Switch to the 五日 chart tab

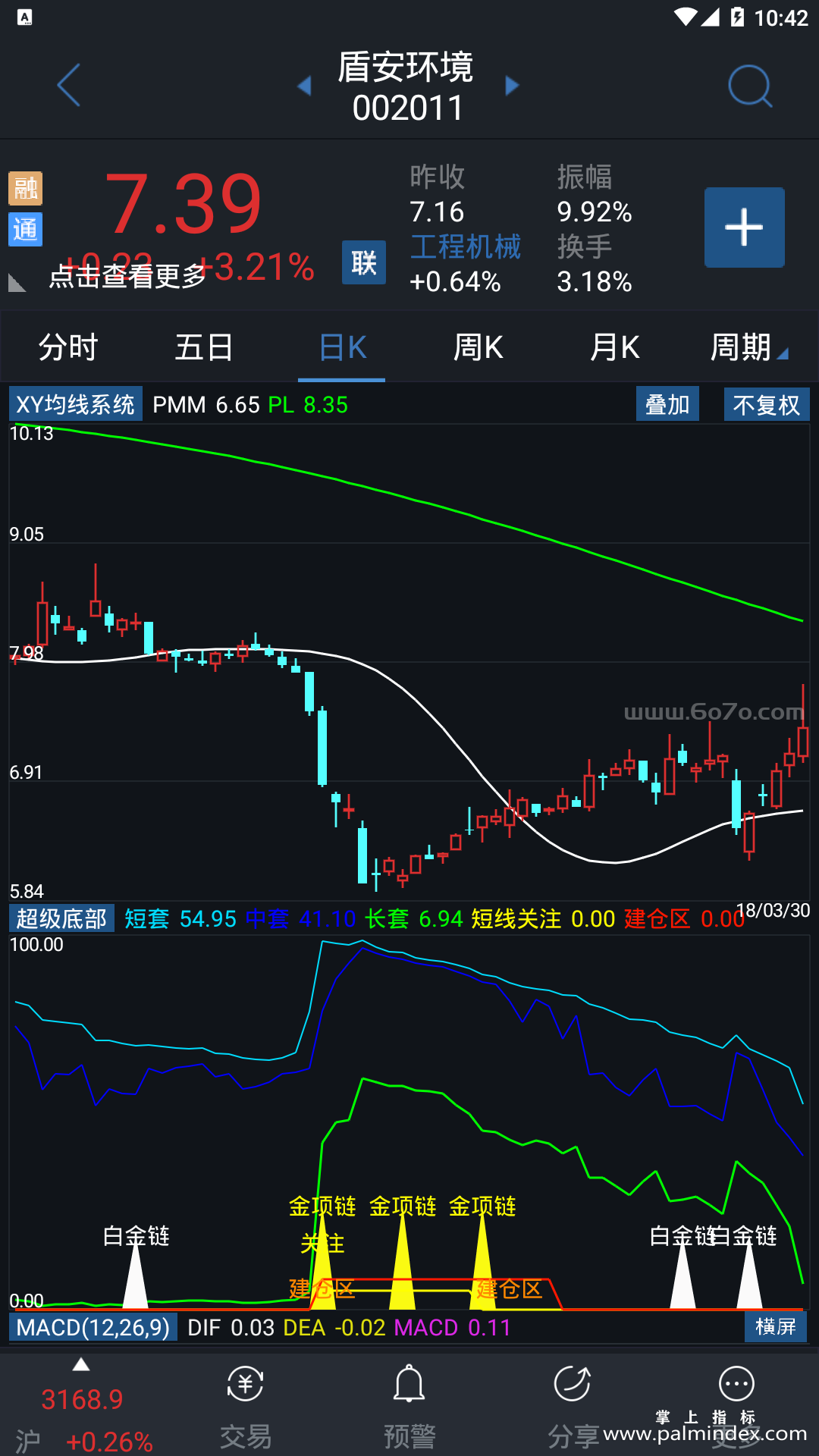click(x=204, y=347)
